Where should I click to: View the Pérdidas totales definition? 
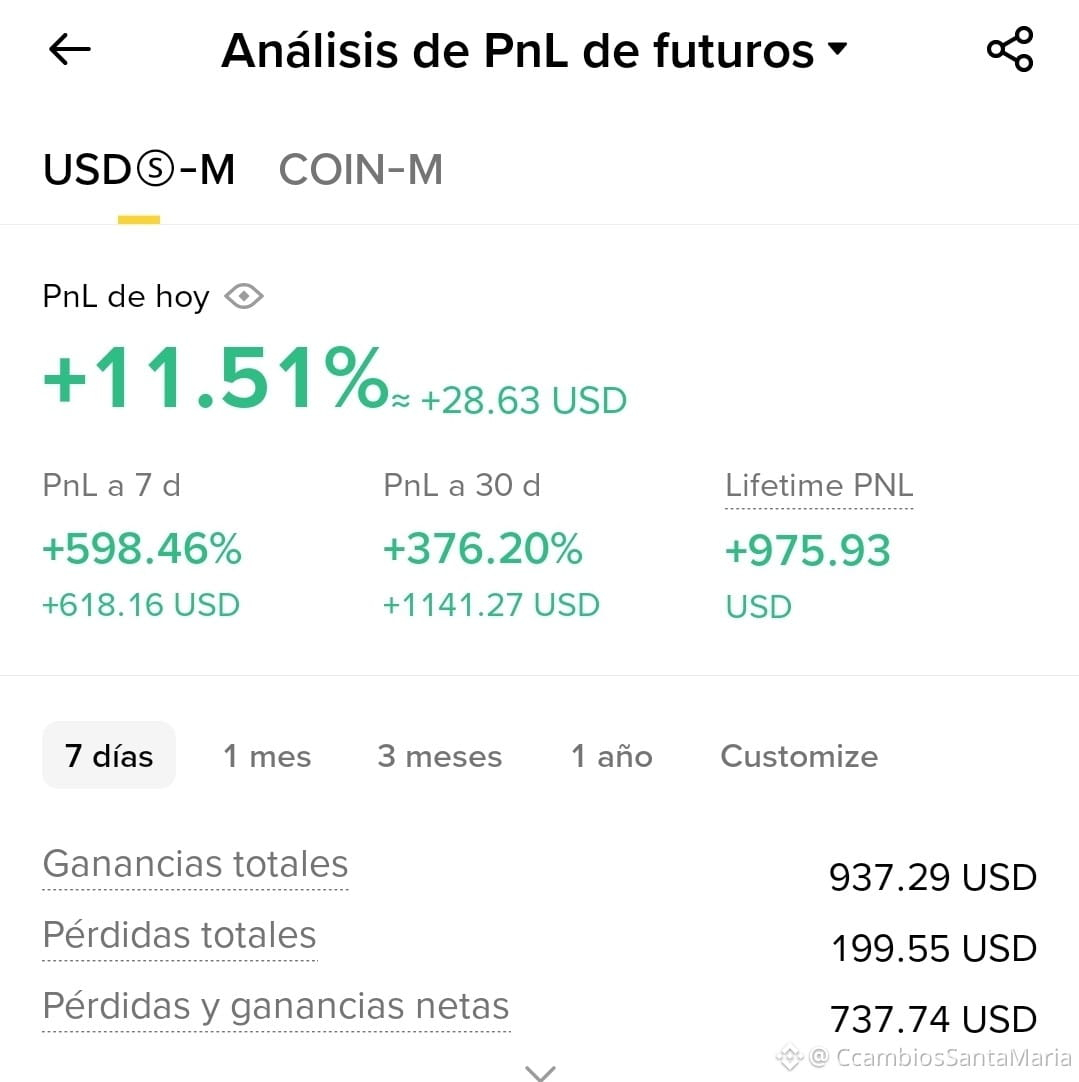click(179, 935)
